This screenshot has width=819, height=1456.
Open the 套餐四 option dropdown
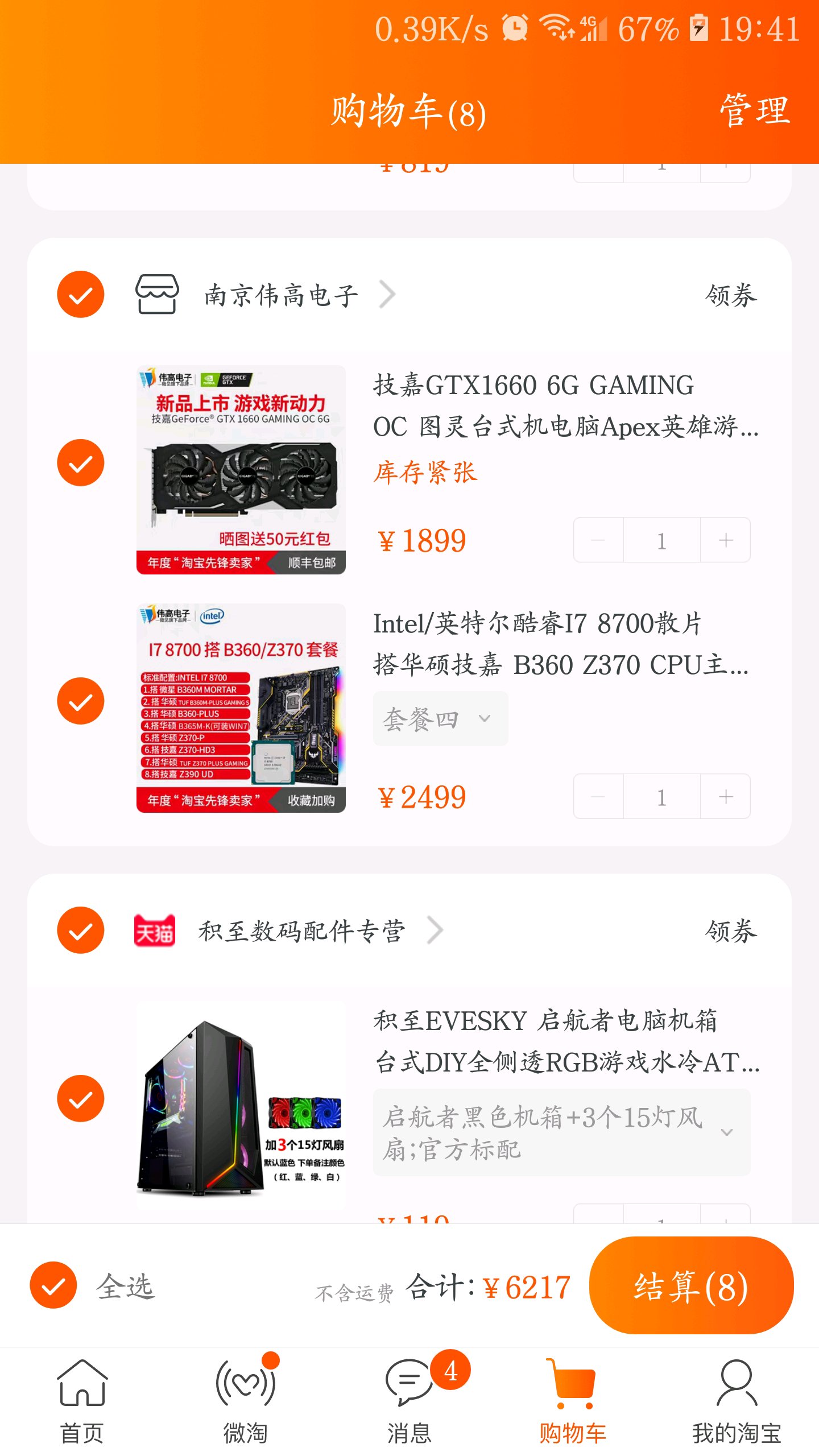[x=440, y=719]
